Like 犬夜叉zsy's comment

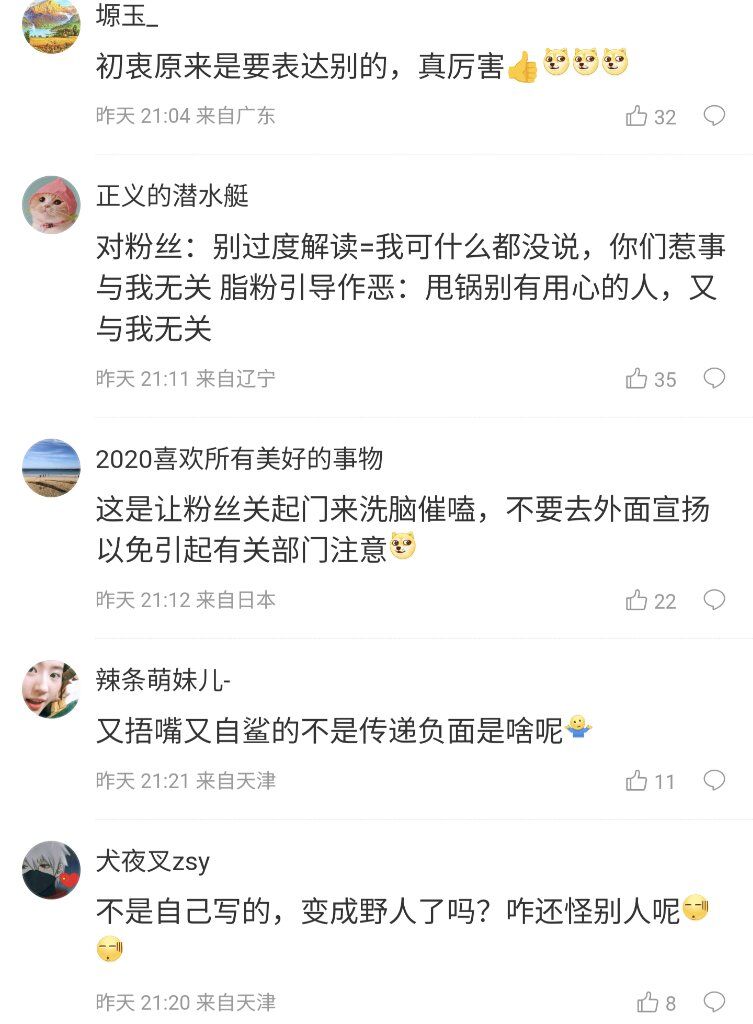pos(648,1002)
